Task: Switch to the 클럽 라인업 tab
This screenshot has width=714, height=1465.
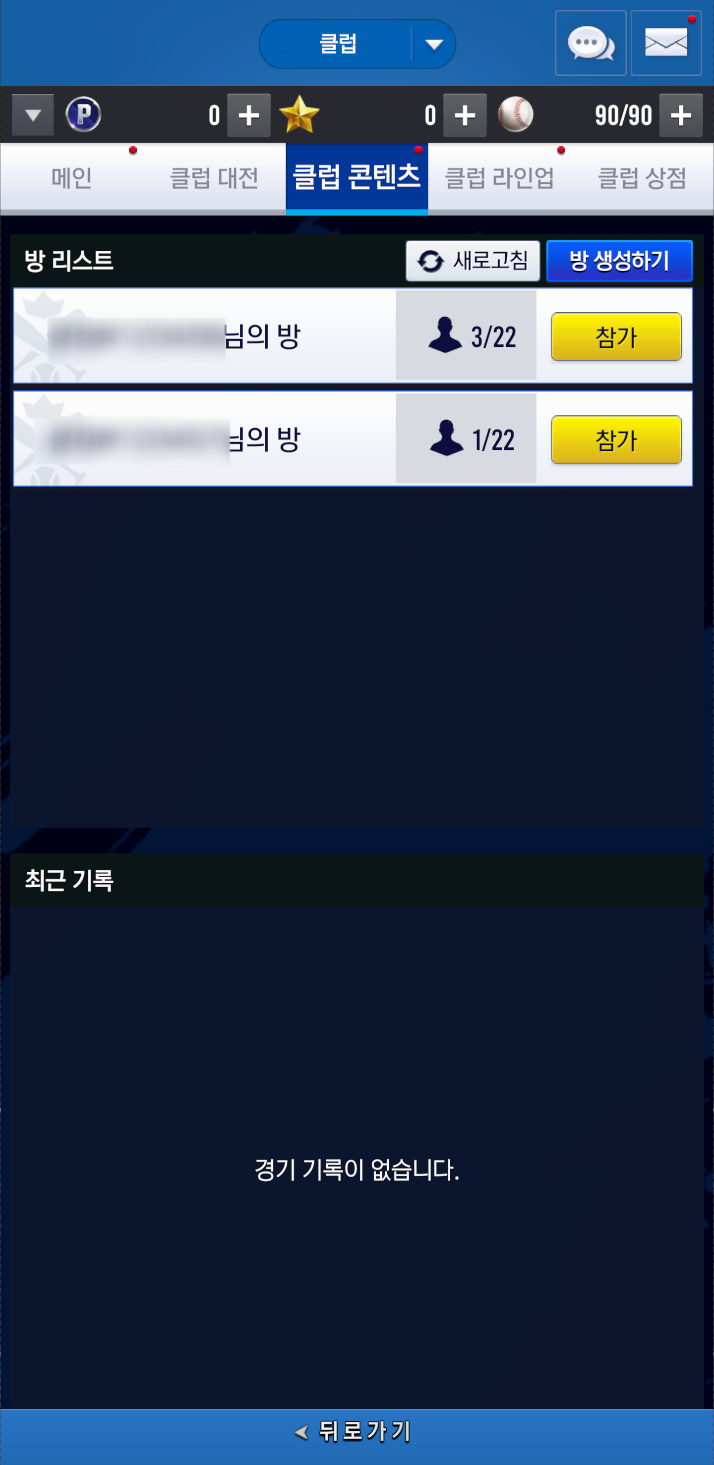Action: pos(499,179)
